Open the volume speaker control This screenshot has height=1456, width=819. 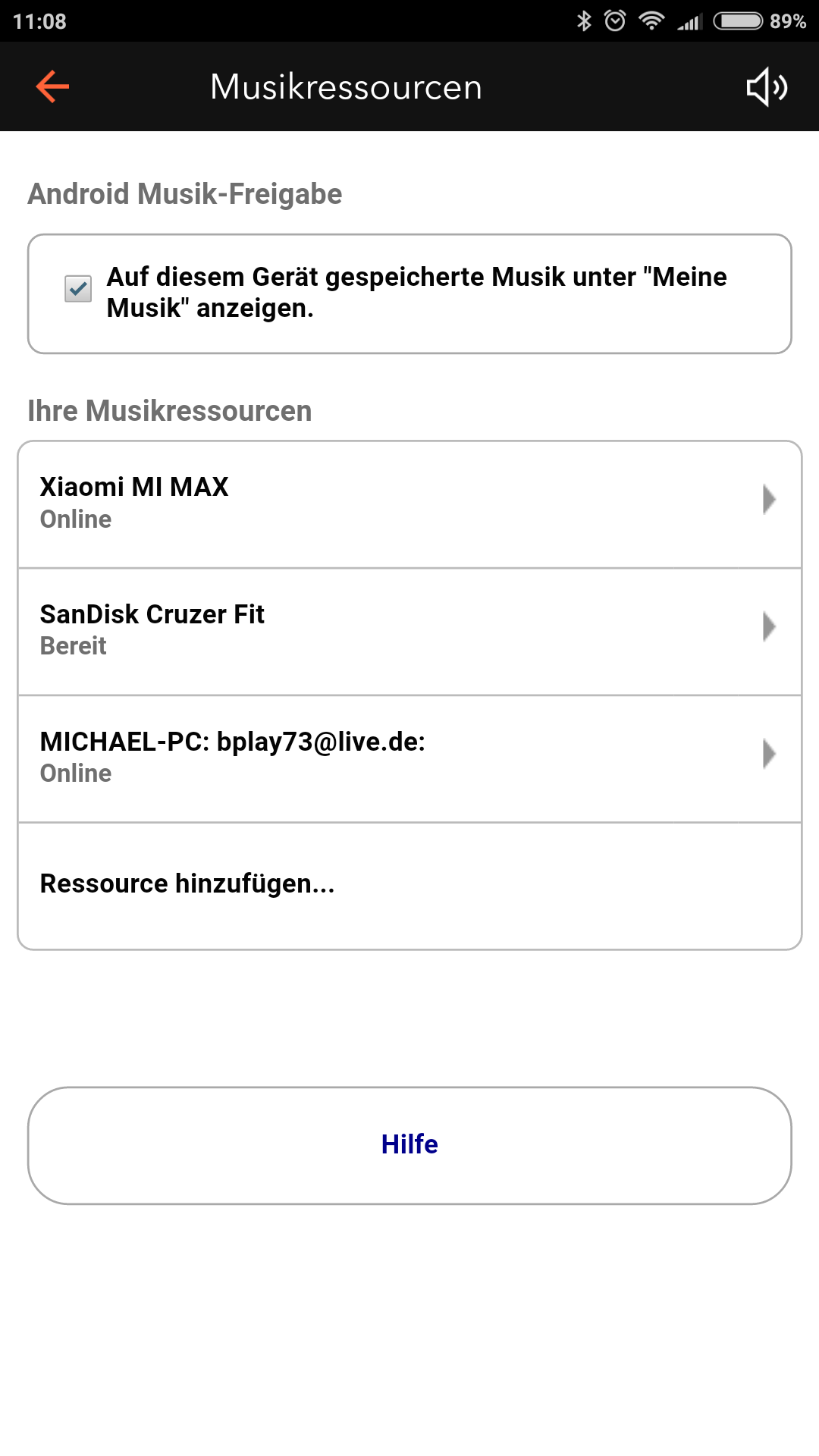(x=767, y=86)
